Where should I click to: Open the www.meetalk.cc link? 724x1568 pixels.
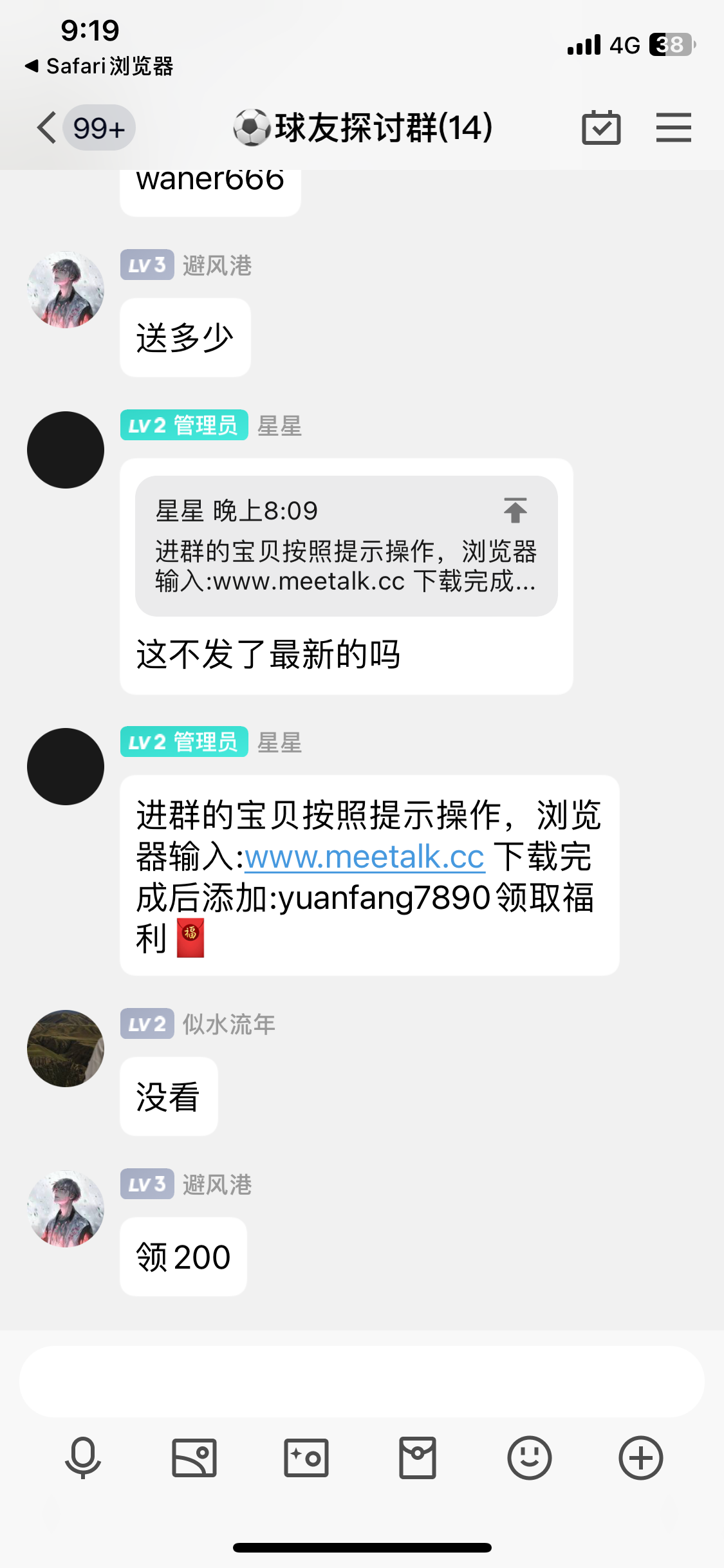(364, 857)
